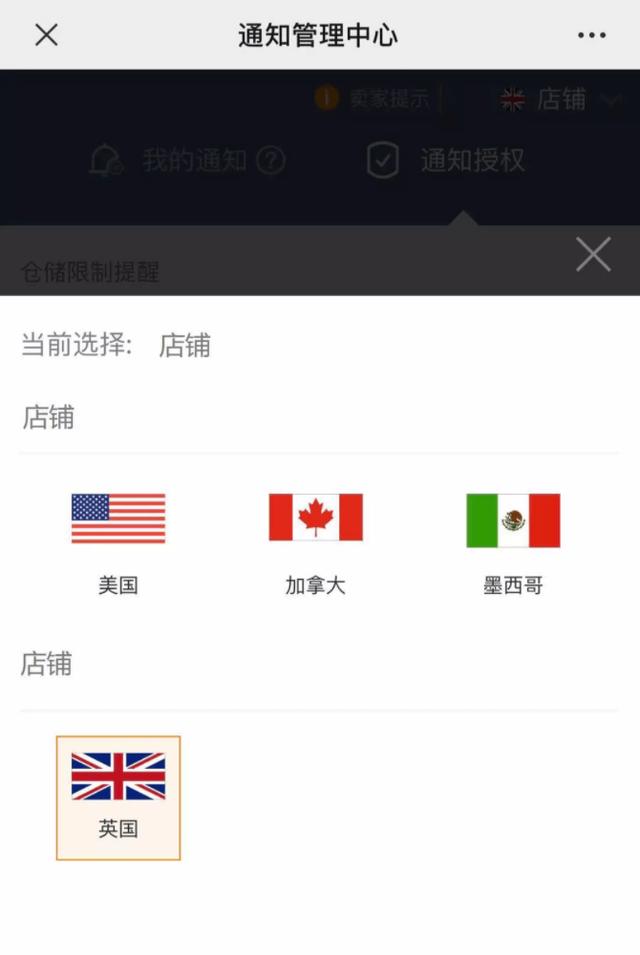This screenshot has height=955, width=640.
Task: Select the 英国 store
Action: pyautogui.click(x=118, y=797)
